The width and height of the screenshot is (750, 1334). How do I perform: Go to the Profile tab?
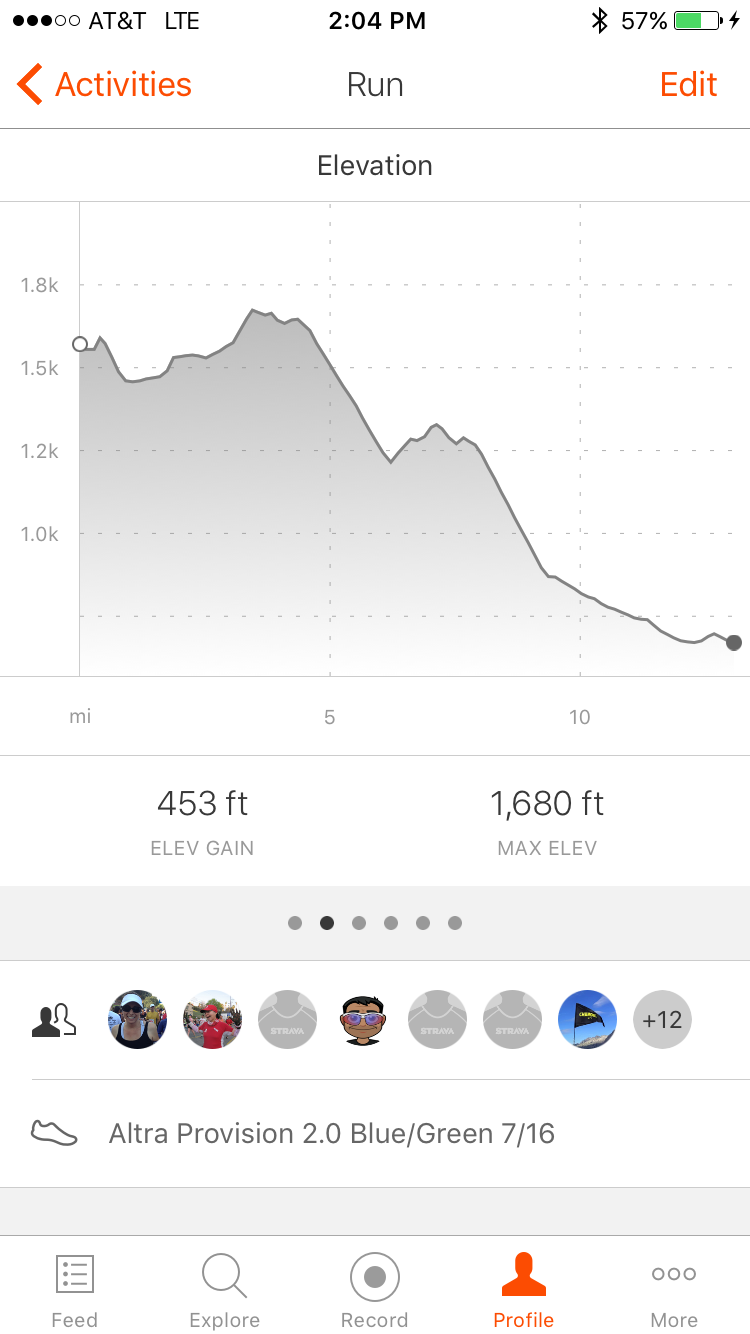point(523,1290)
